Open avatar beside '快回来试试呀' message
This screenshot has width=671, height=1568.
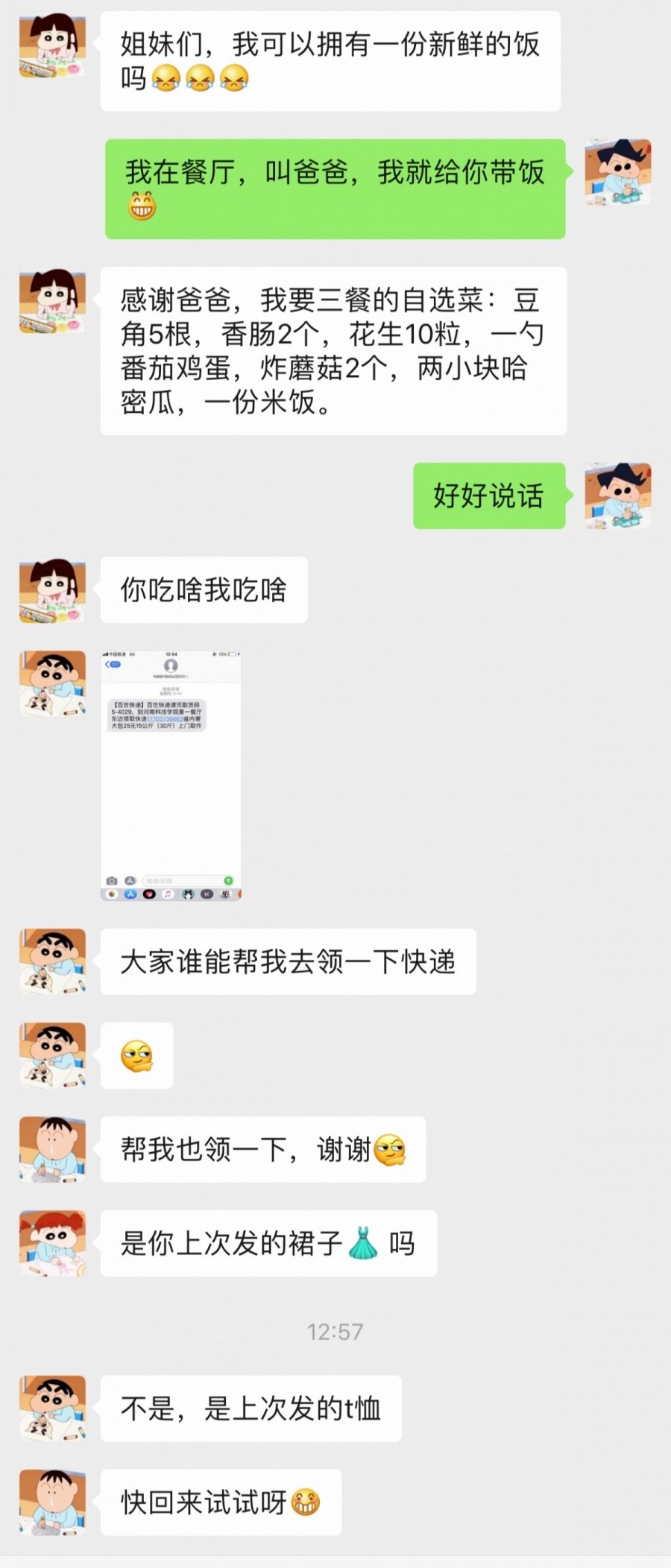pos(52,1502)
